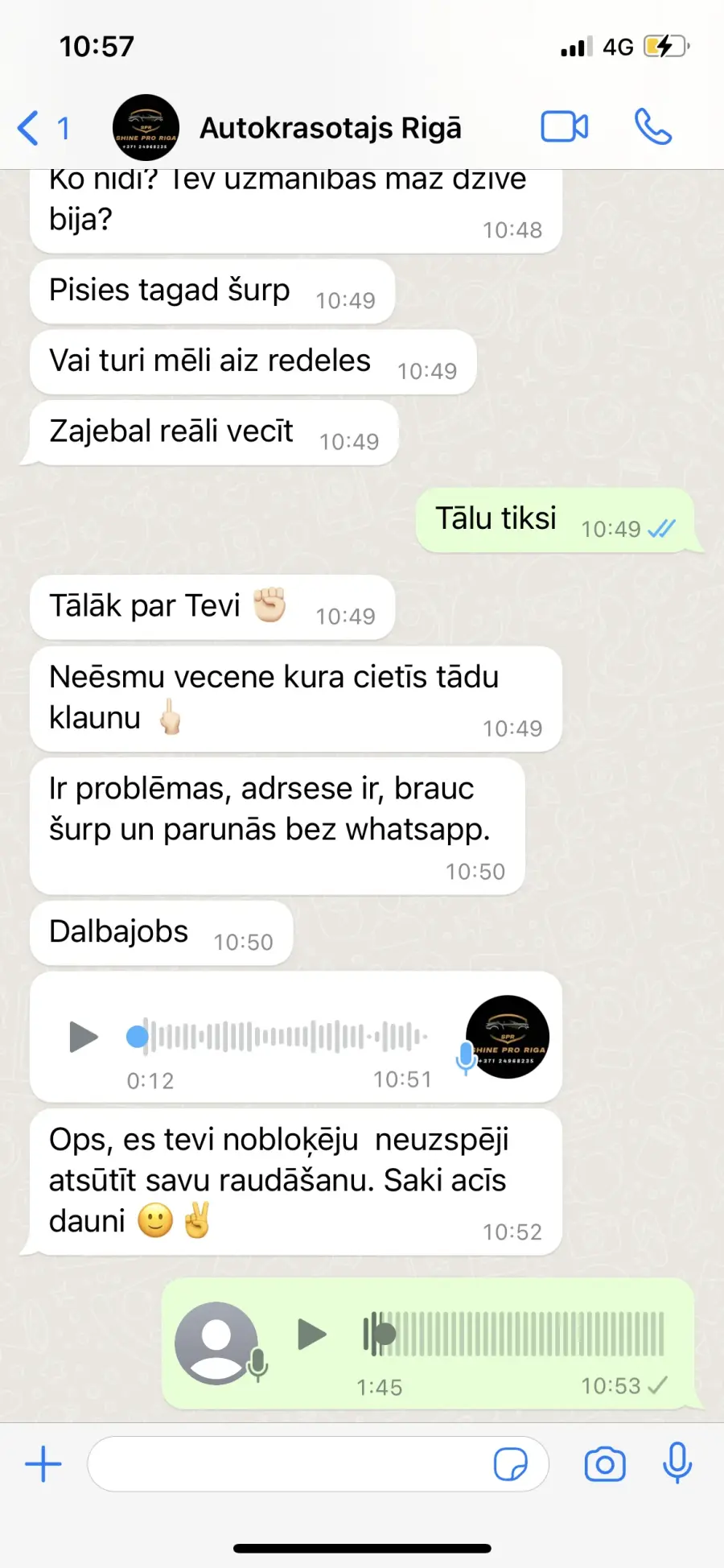Play the 1:45 voice message
This screenshot has height=1568, width=724.
click(x=312, y=1334)
